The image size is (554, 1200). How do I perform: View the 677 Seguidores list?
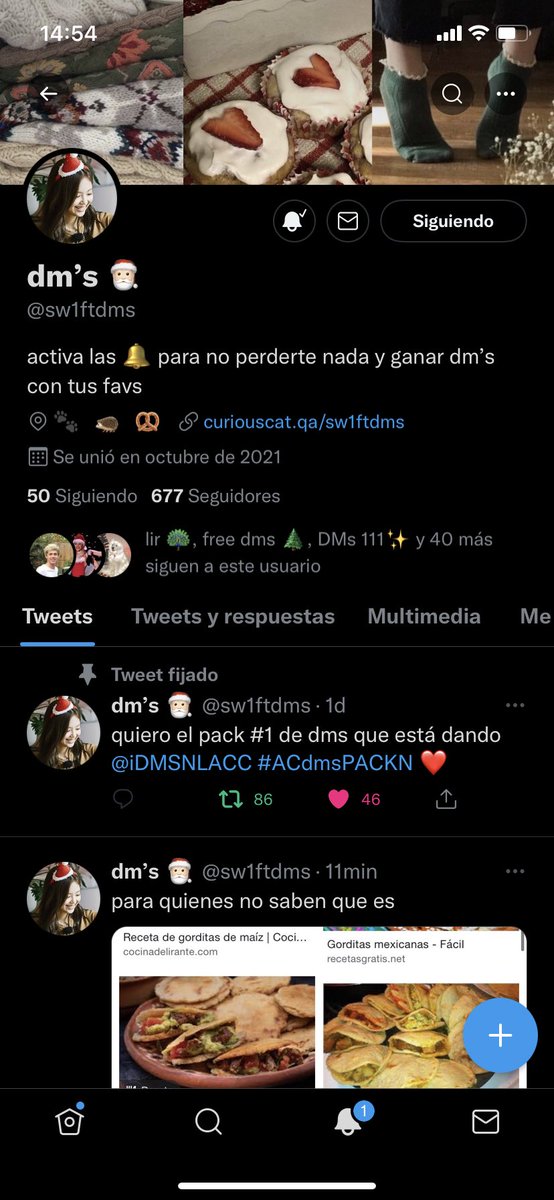tap(215, 496)
